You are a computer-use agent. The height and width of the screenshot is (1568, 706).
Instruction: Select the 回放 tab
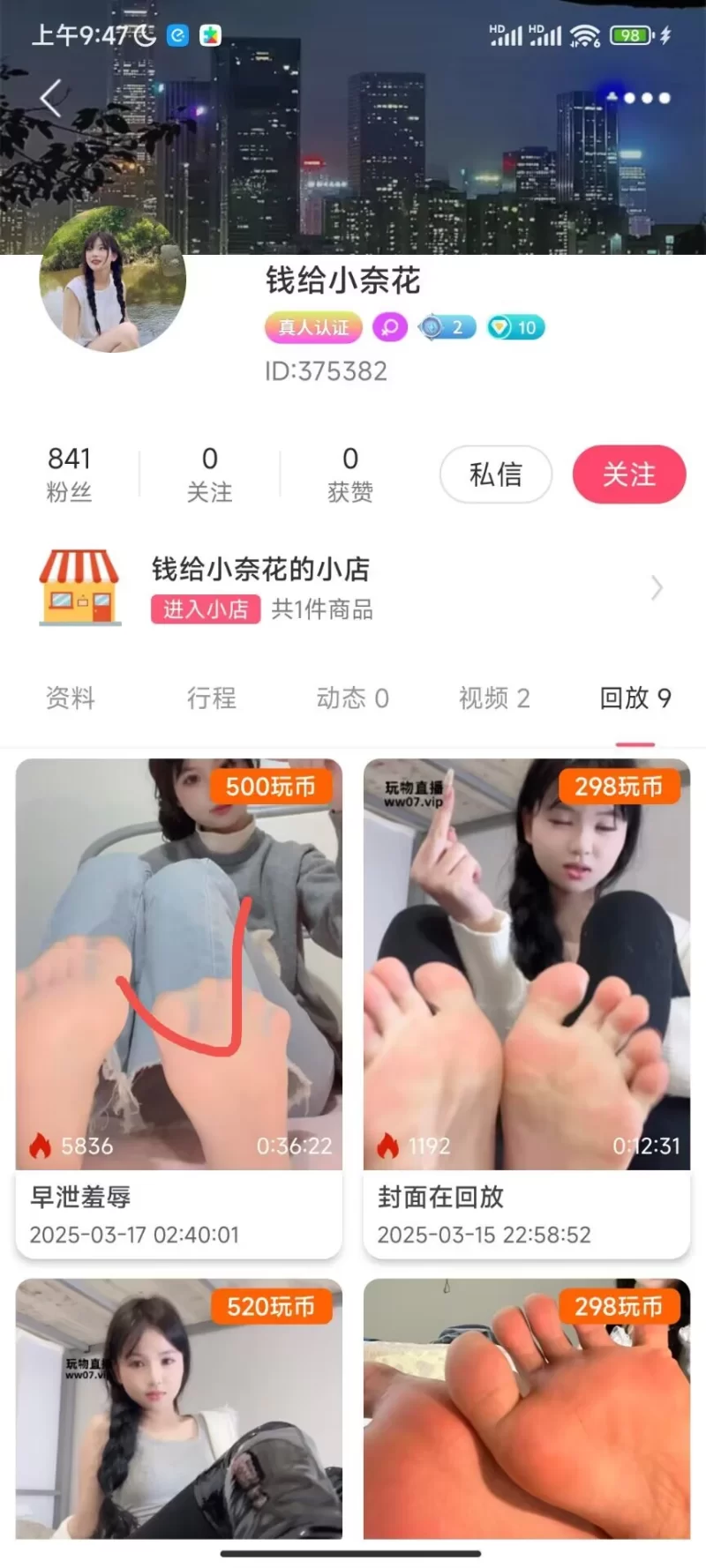635,698
